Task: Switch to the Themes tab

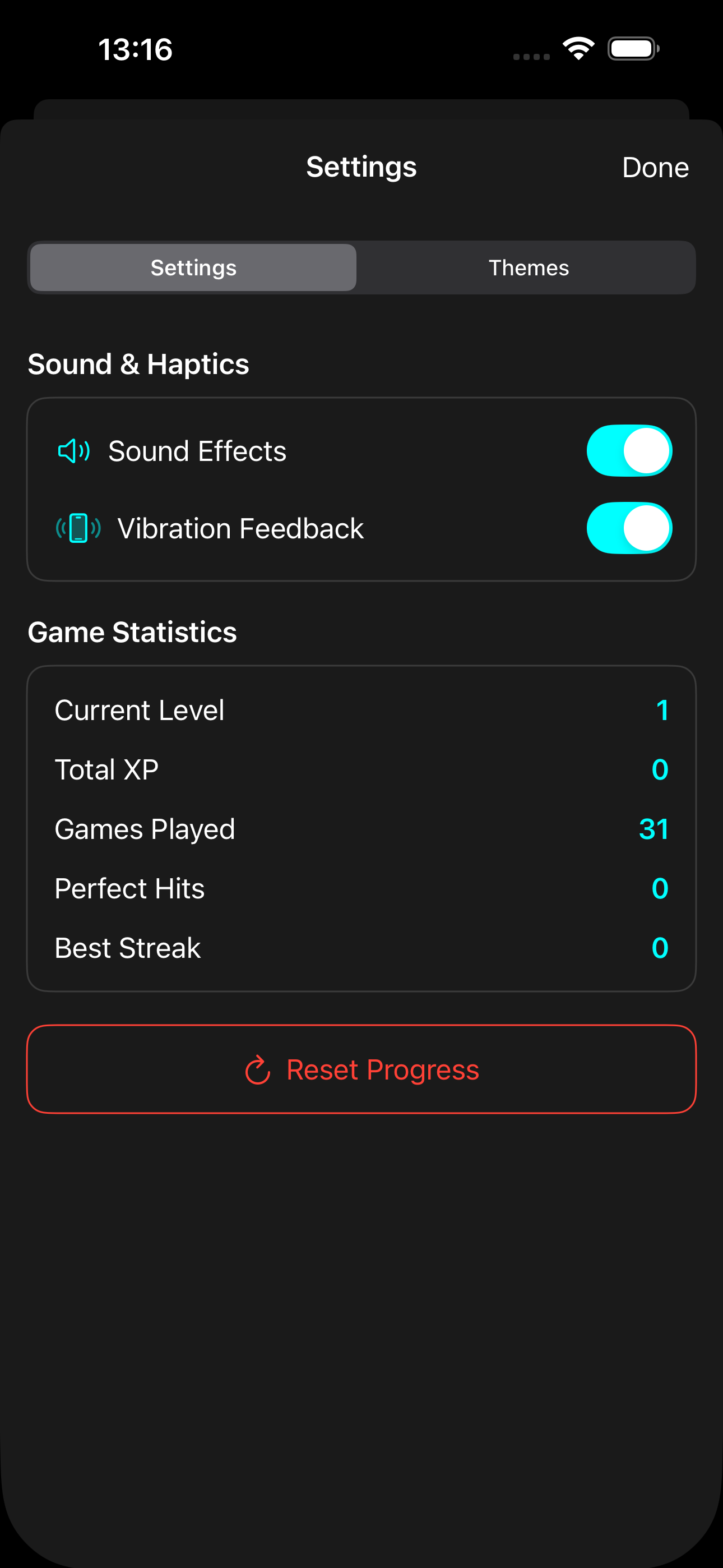Action: click(x=527, y=268)
